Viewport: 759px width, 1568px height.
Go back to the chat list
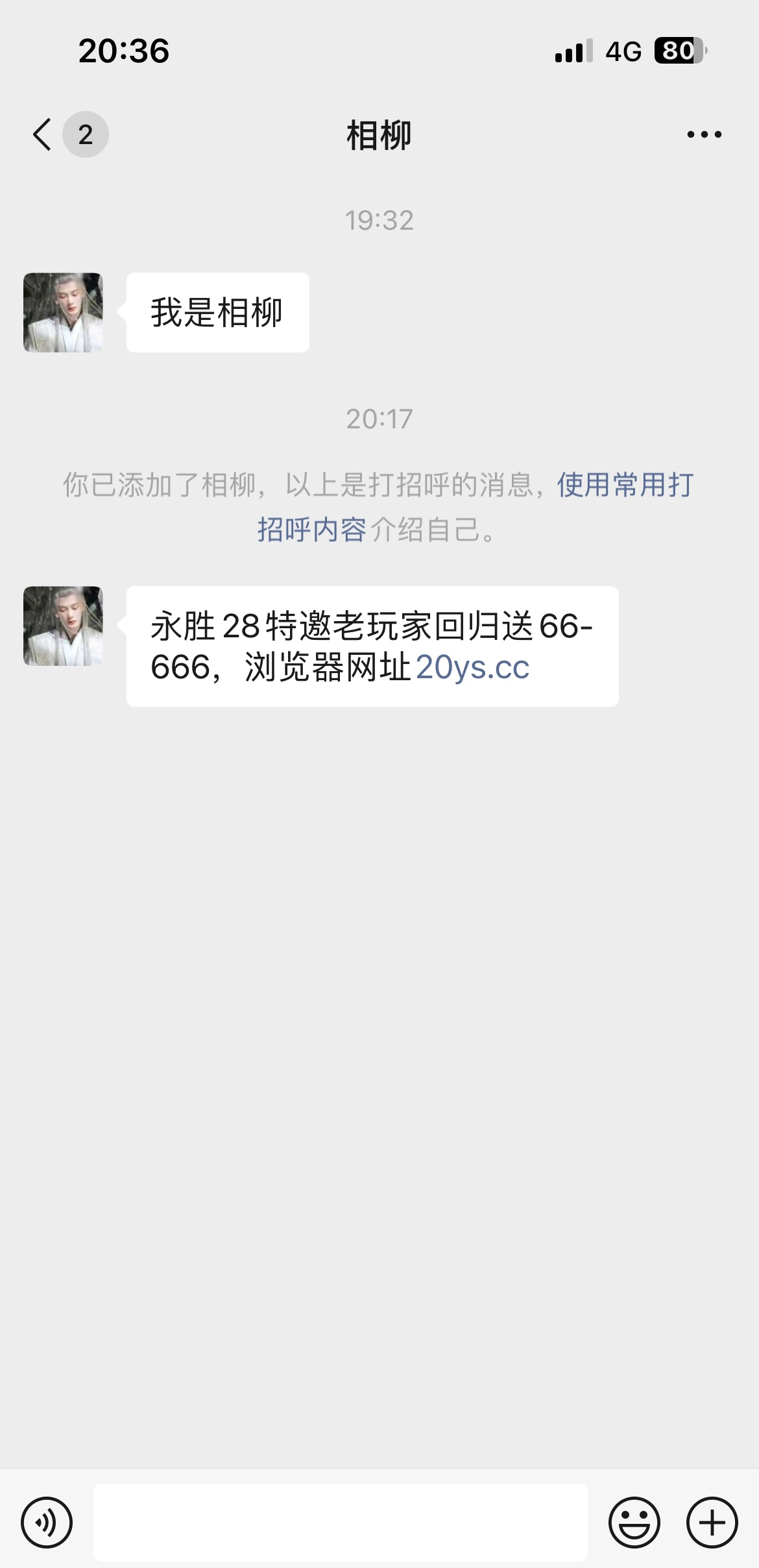[44, 134]
